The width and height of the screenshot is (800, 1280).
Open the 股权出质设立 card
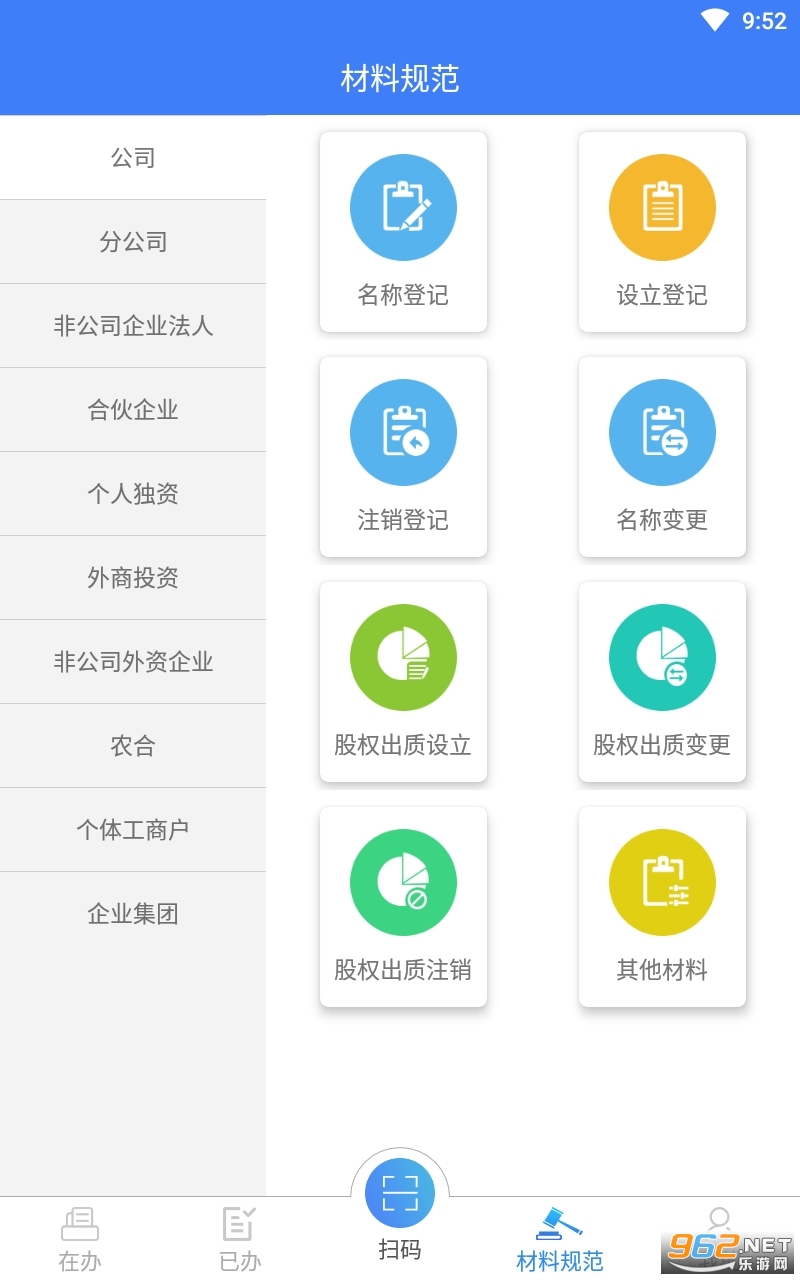(403, 682)
